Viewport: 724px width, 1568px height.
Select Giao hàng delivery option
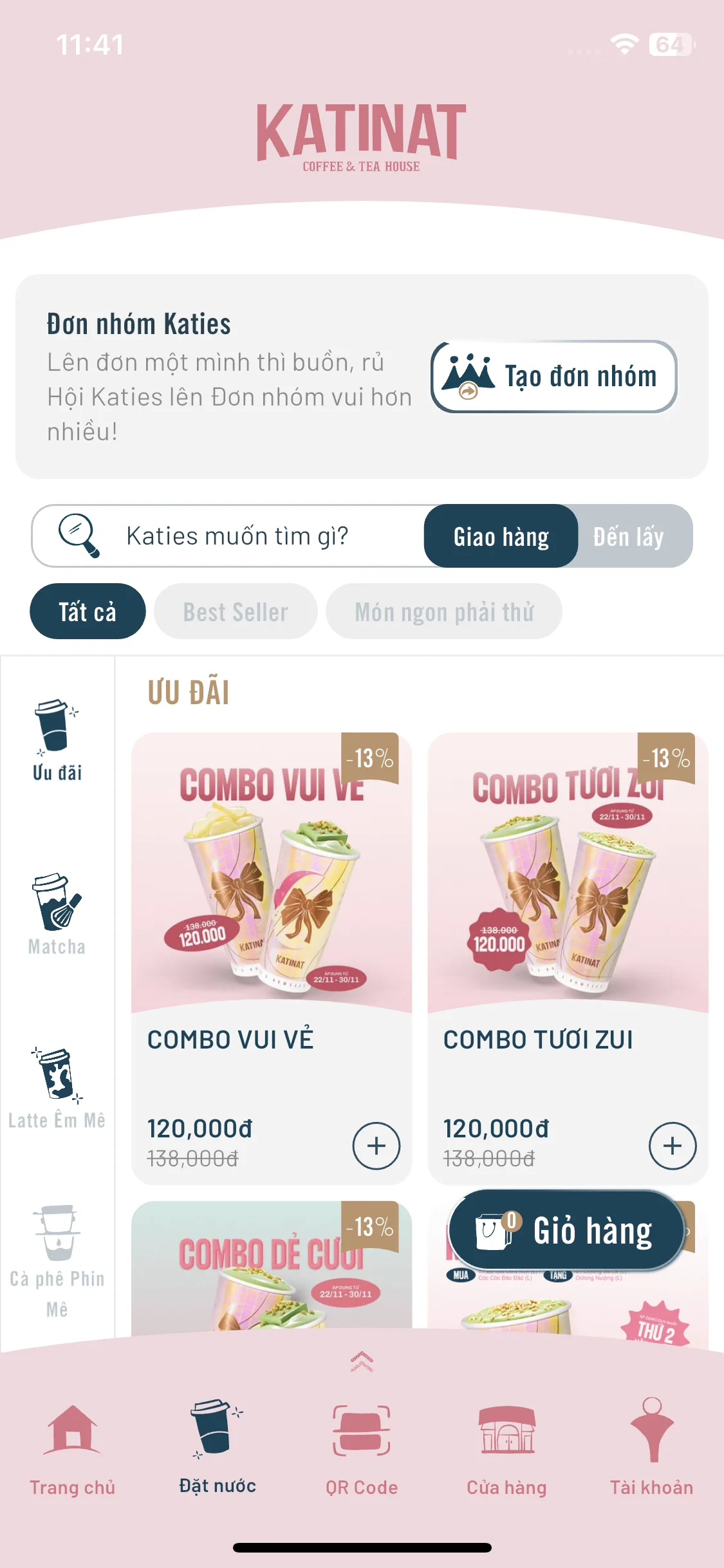coord(501,536)
